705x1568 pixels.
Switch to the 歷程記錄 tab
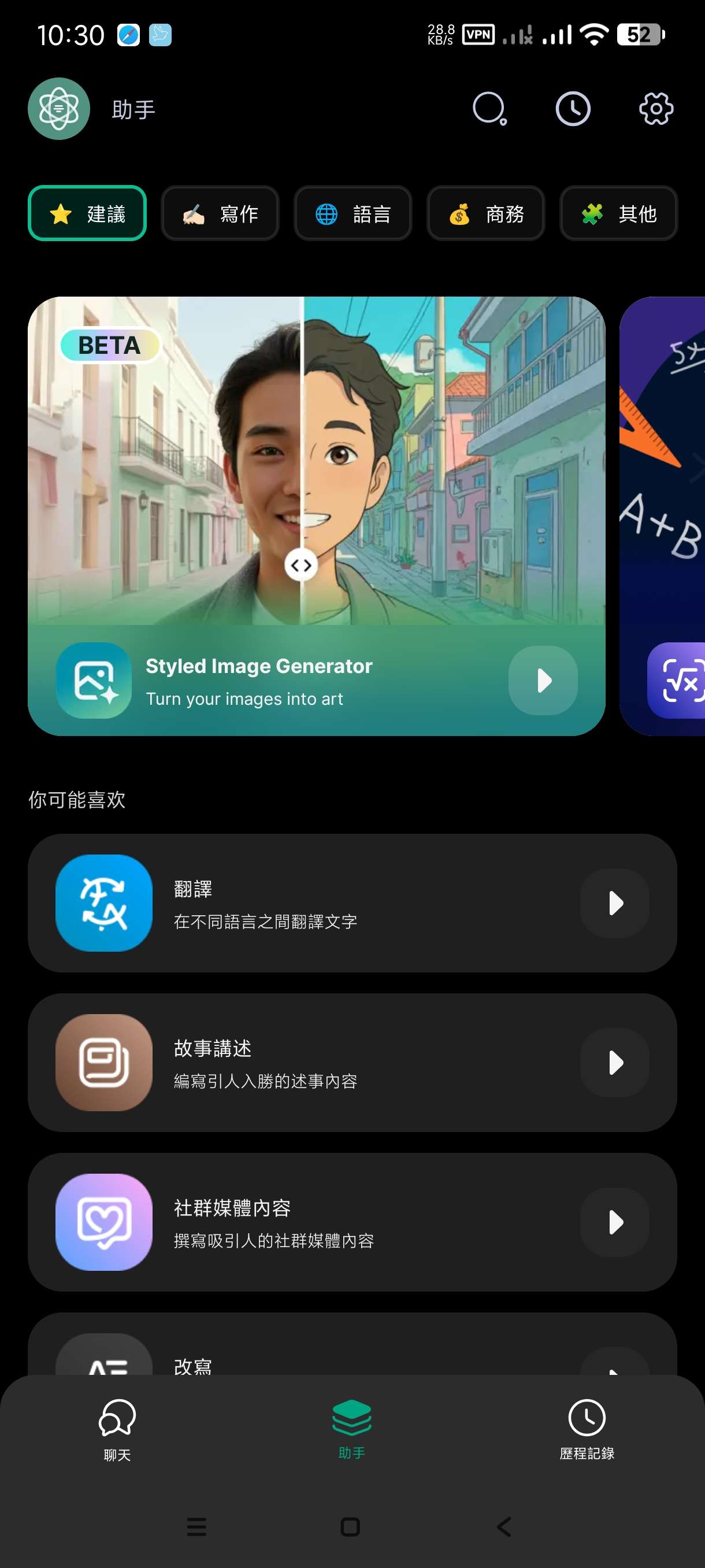click(x=587, y=1428)
